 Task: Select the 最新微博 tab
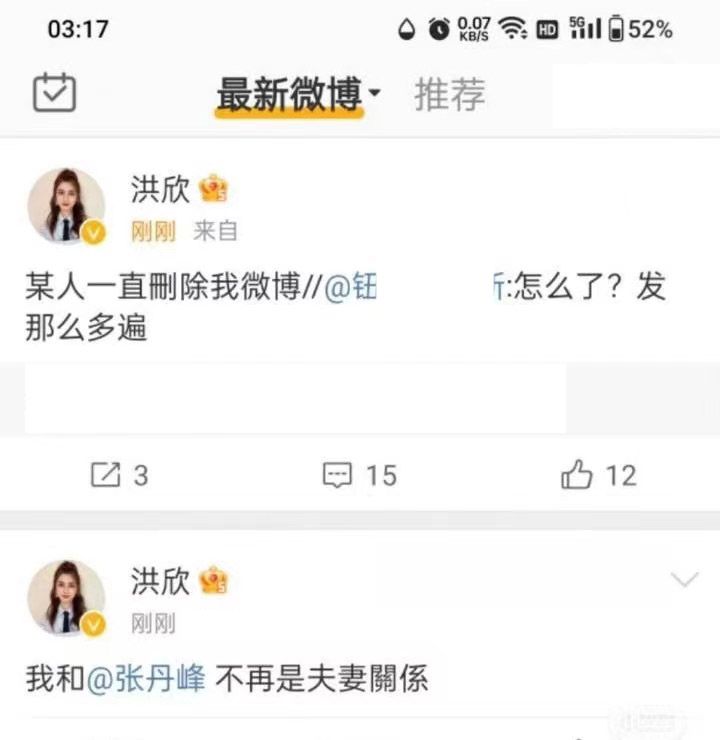click(288, 94)
